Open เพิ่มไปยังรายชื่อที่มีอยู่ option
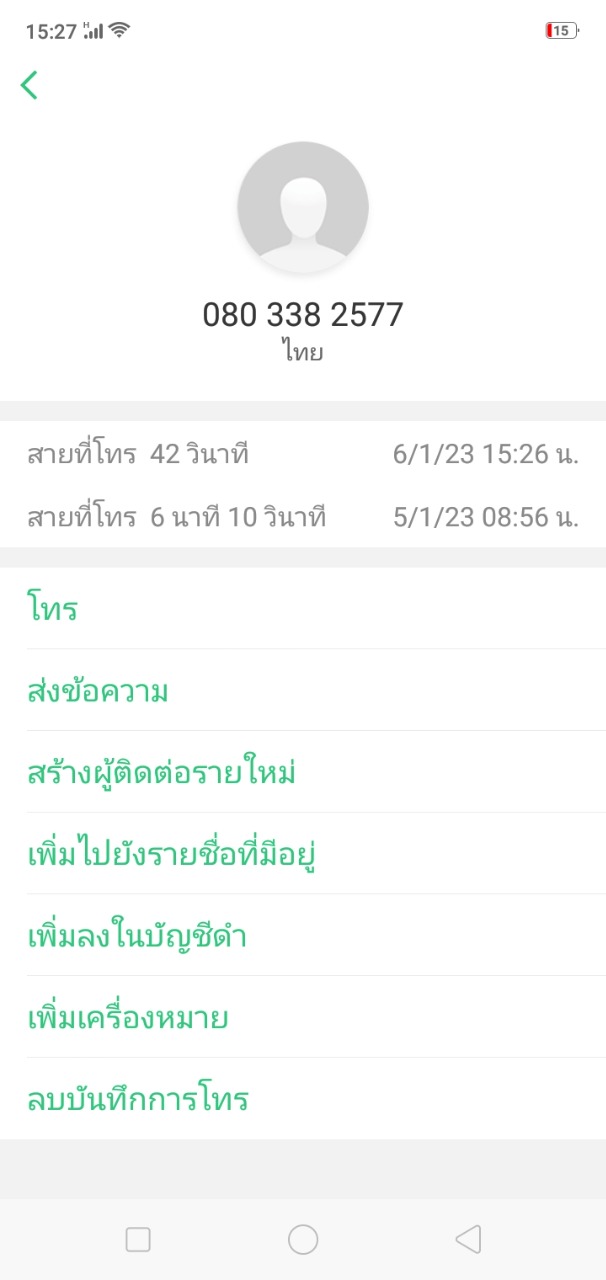This screenshot has width=606, height=1280. [x=172, y=855]
